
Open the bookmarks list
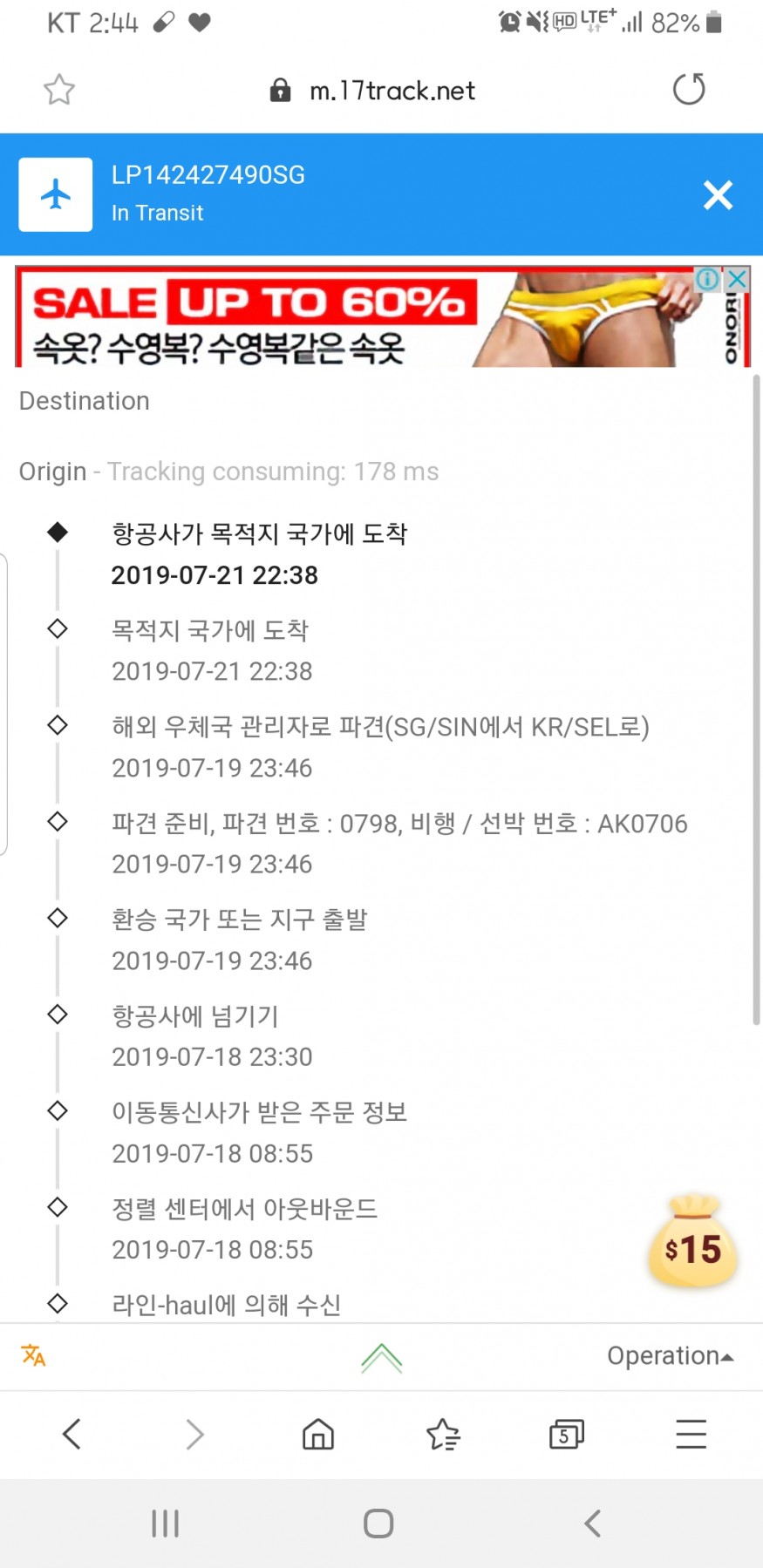tap(442, 1434)
